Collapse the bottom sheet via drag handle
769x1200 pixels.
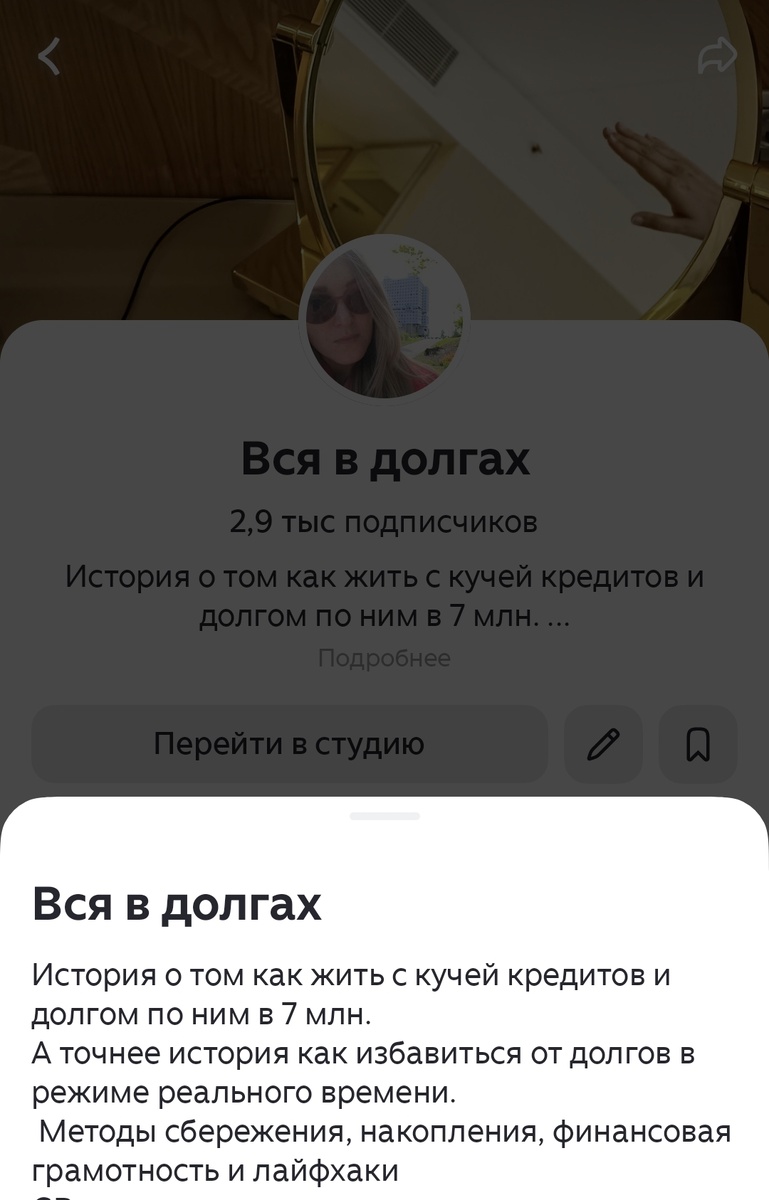click(x=384, y=816)
